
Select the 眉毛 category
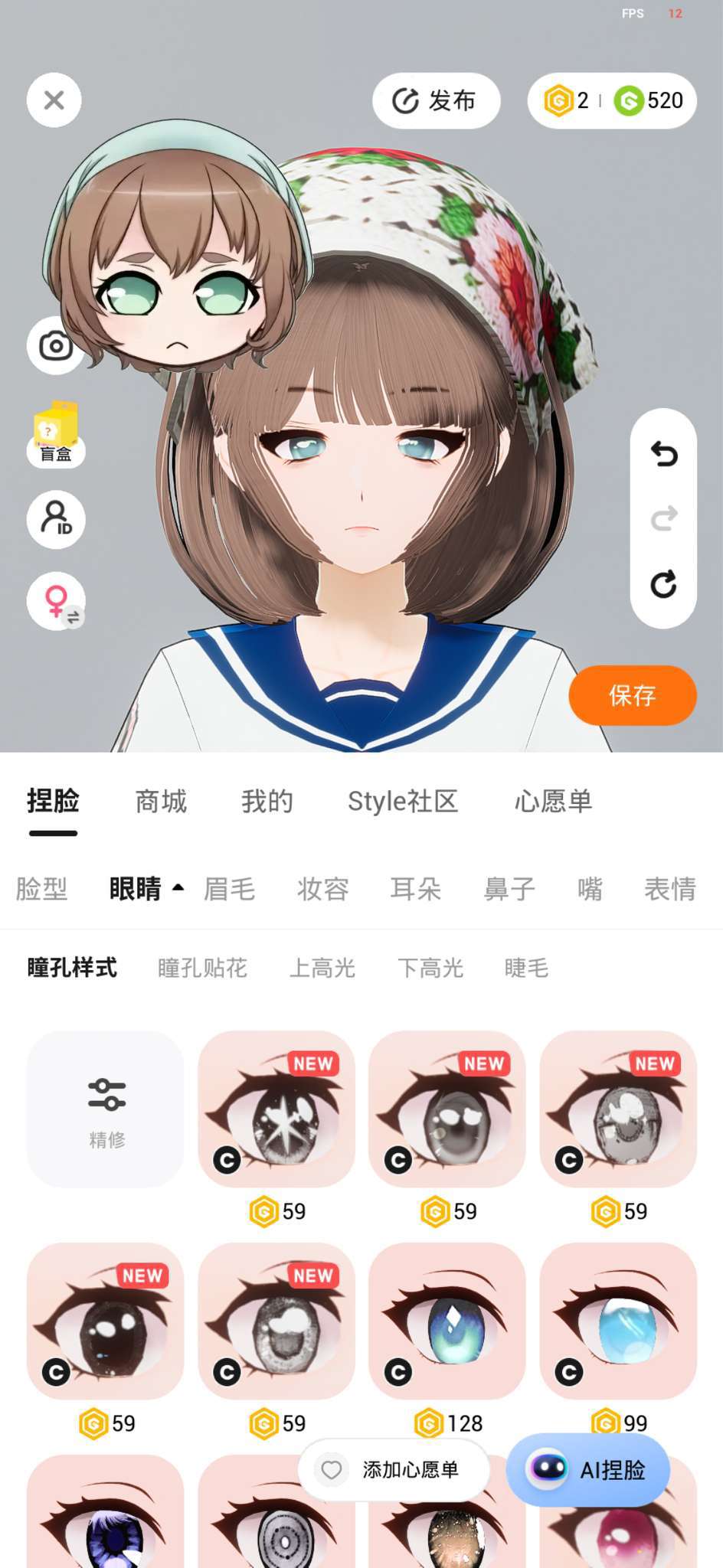(x=229, y=889)
